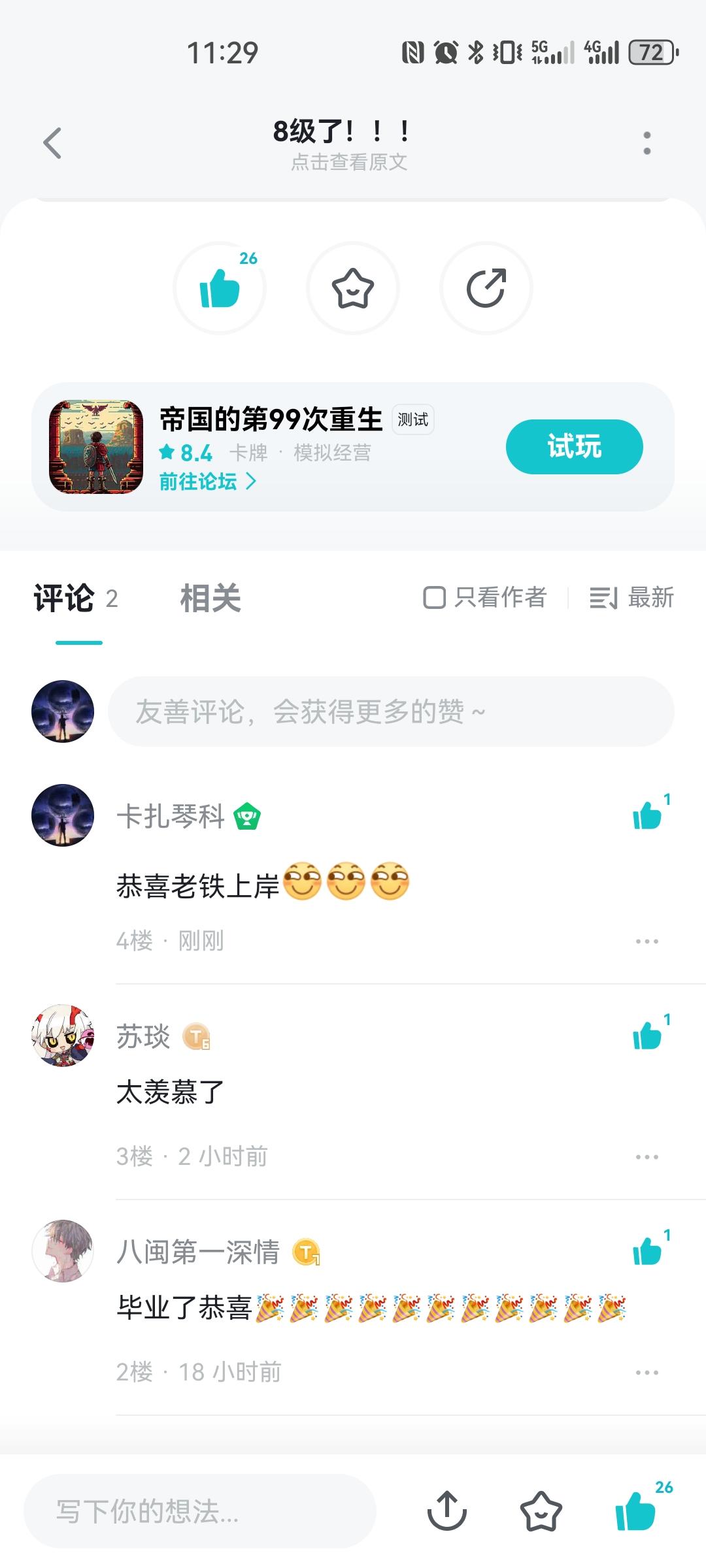This screenshot has height=1568, width=706.
Task: Tap the 试玩 button
Action: coord(574,447)
